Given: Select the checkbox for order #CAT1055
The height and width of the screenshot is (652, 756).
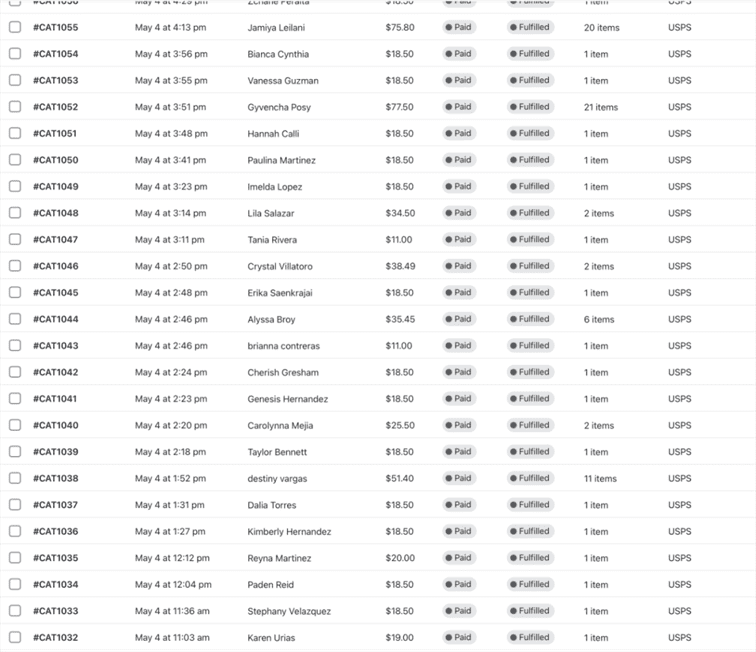Looking at the screenshot, I should [15, 27].
